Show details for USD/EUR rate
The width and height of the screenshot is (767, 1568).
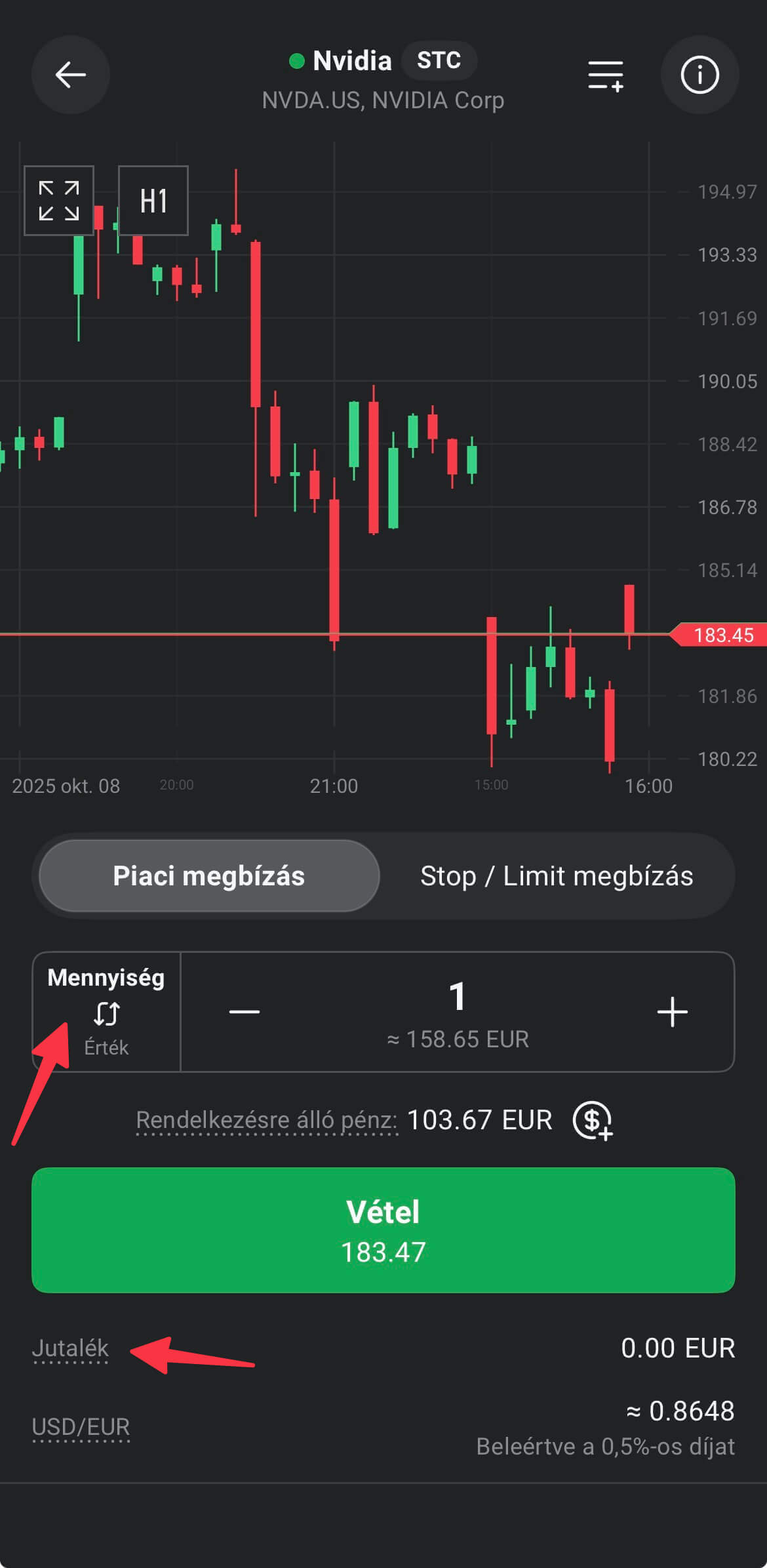(x=81, y=1427)
